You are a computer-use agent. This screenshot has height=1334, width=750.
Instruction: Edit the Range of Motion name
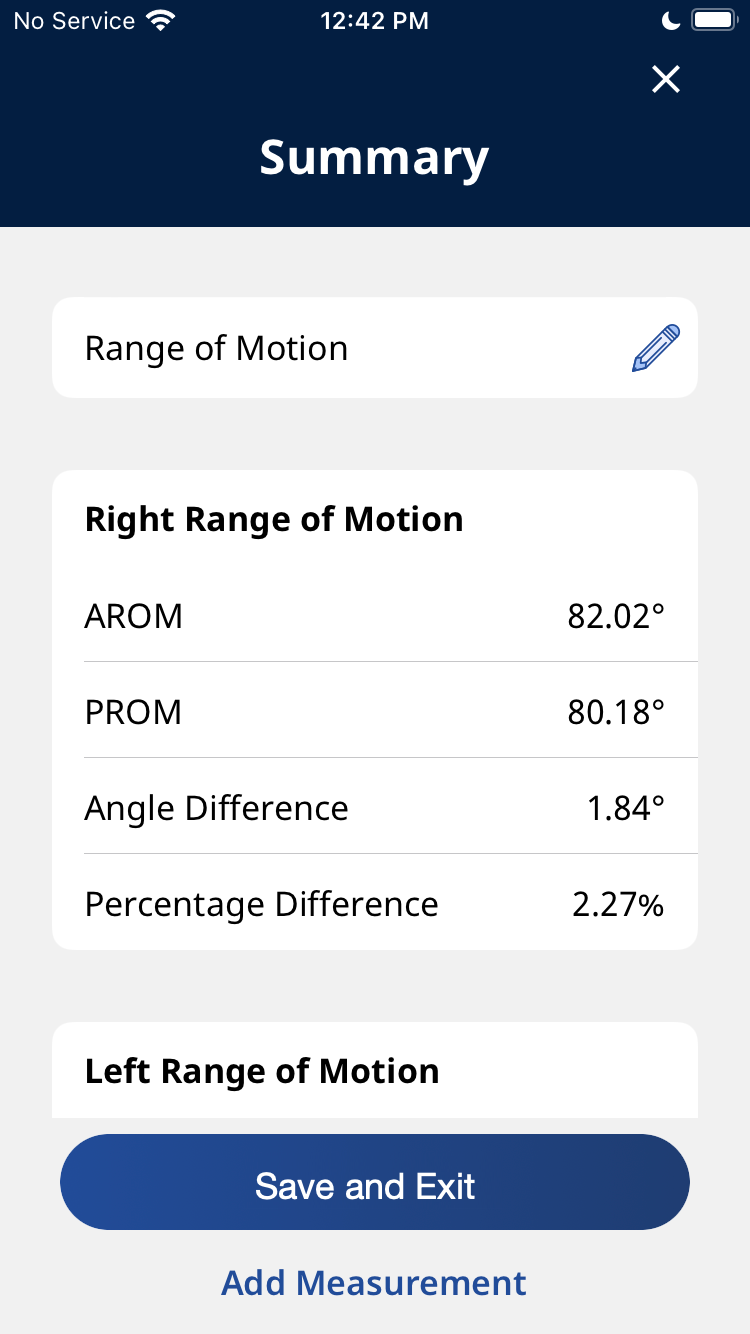coord(656,348)
